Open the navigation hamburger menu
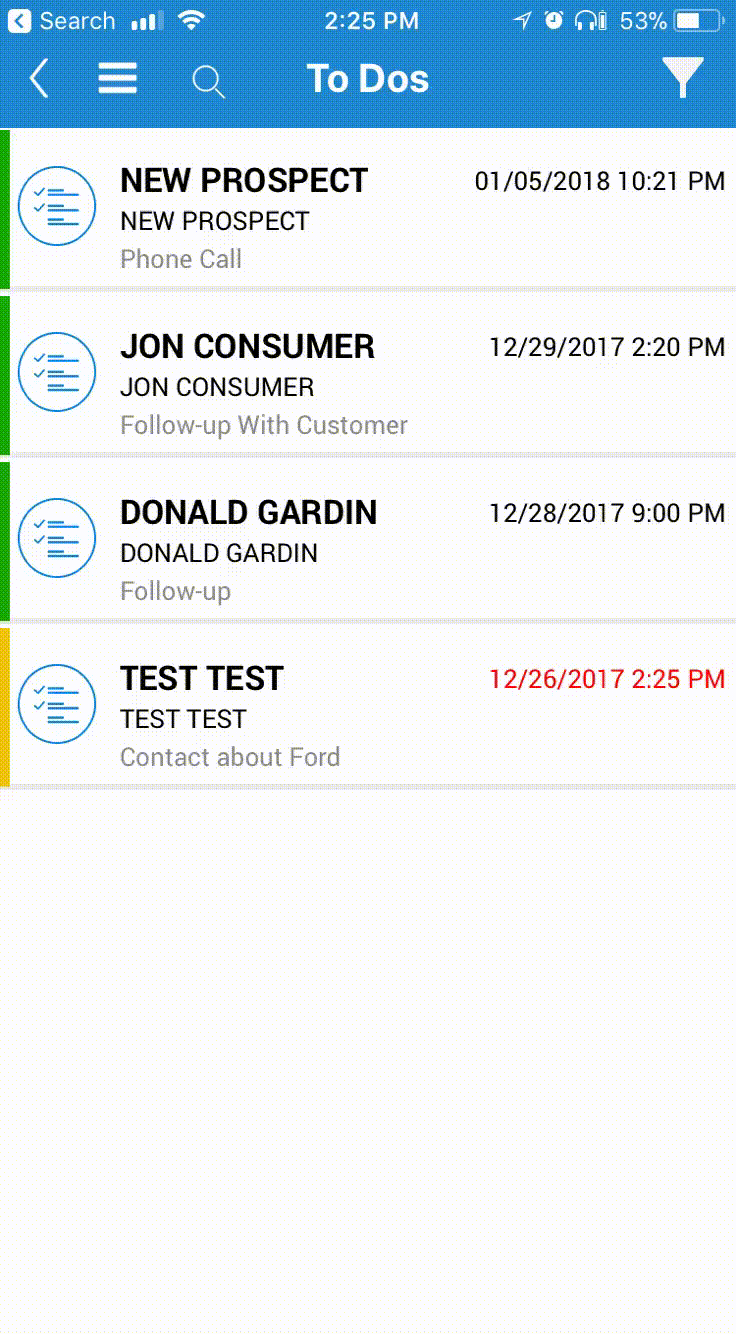The width and height of the screenshot is (736, 1334). (117, 79)
